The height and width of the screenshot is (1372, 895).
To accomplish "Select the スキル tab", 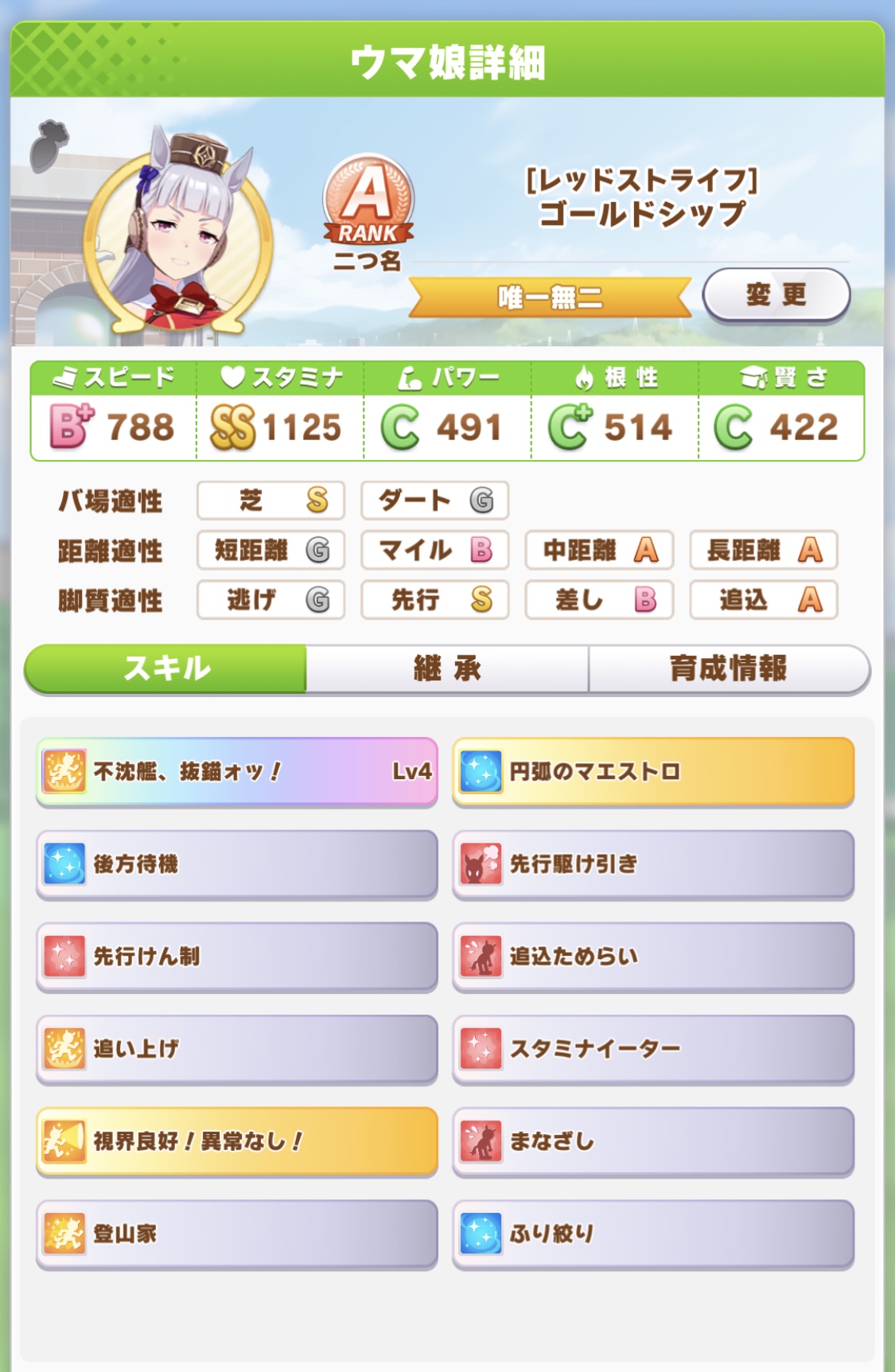I will (x=166, y=668).
